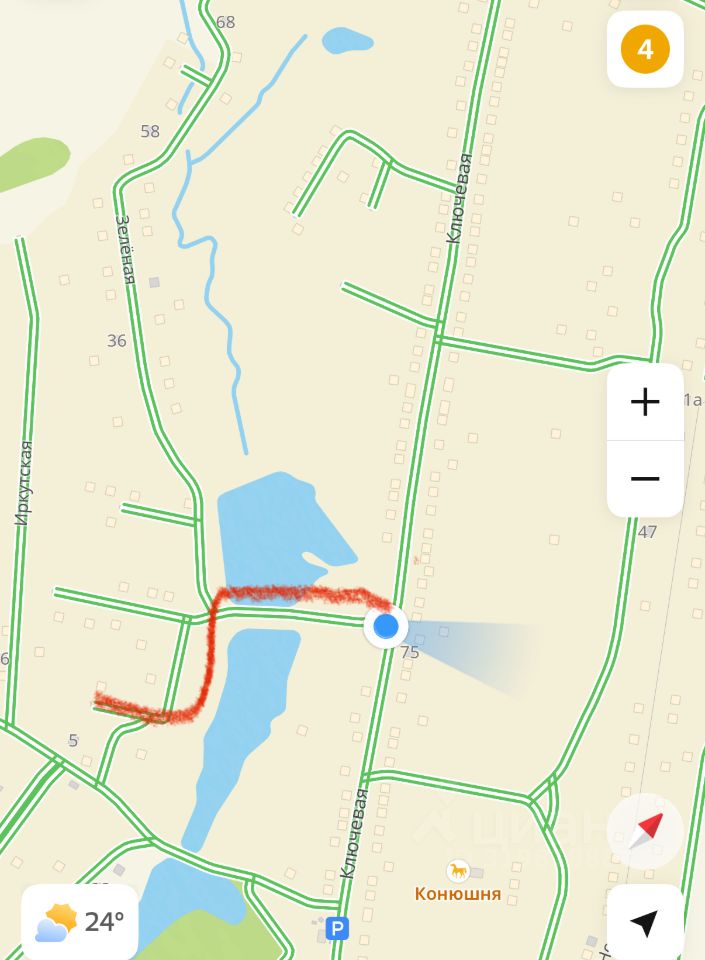Image resolution: width=705 pixels, height=960 pixels.
Task: Select the Конюшня place marker
Action: pyautogui.click(x=458, y=871)
